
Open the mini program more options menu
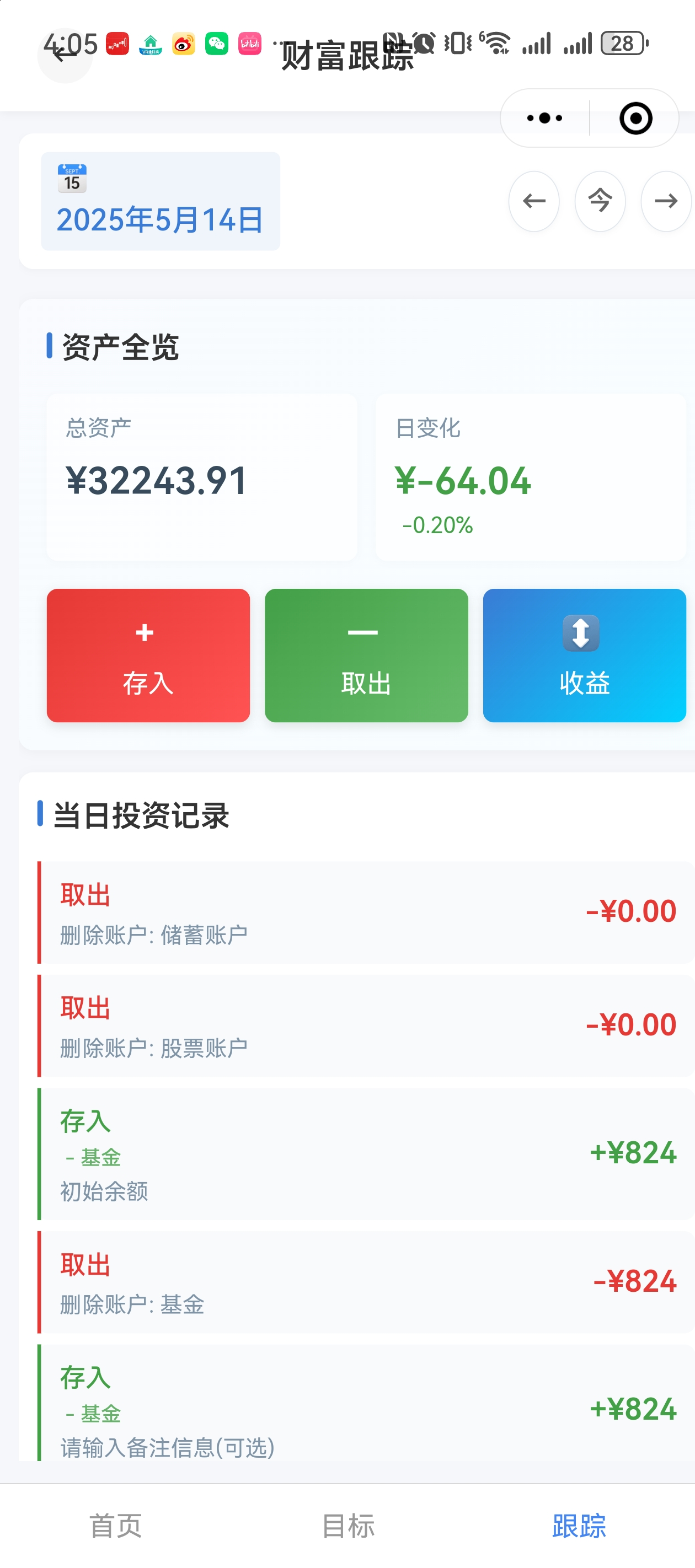coord(544,118)
